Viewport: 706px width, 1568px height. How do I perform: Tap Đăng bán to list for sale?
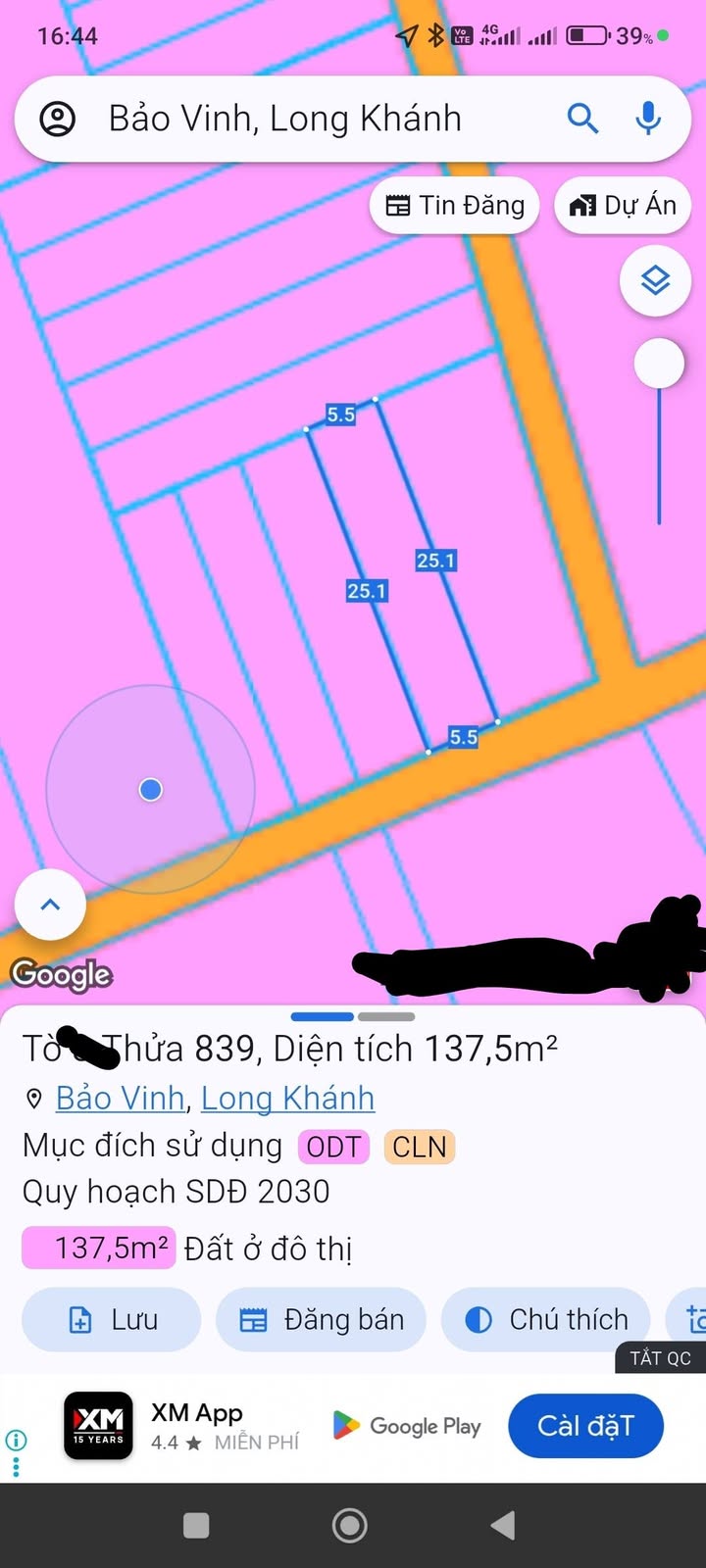coord(322,1320)
